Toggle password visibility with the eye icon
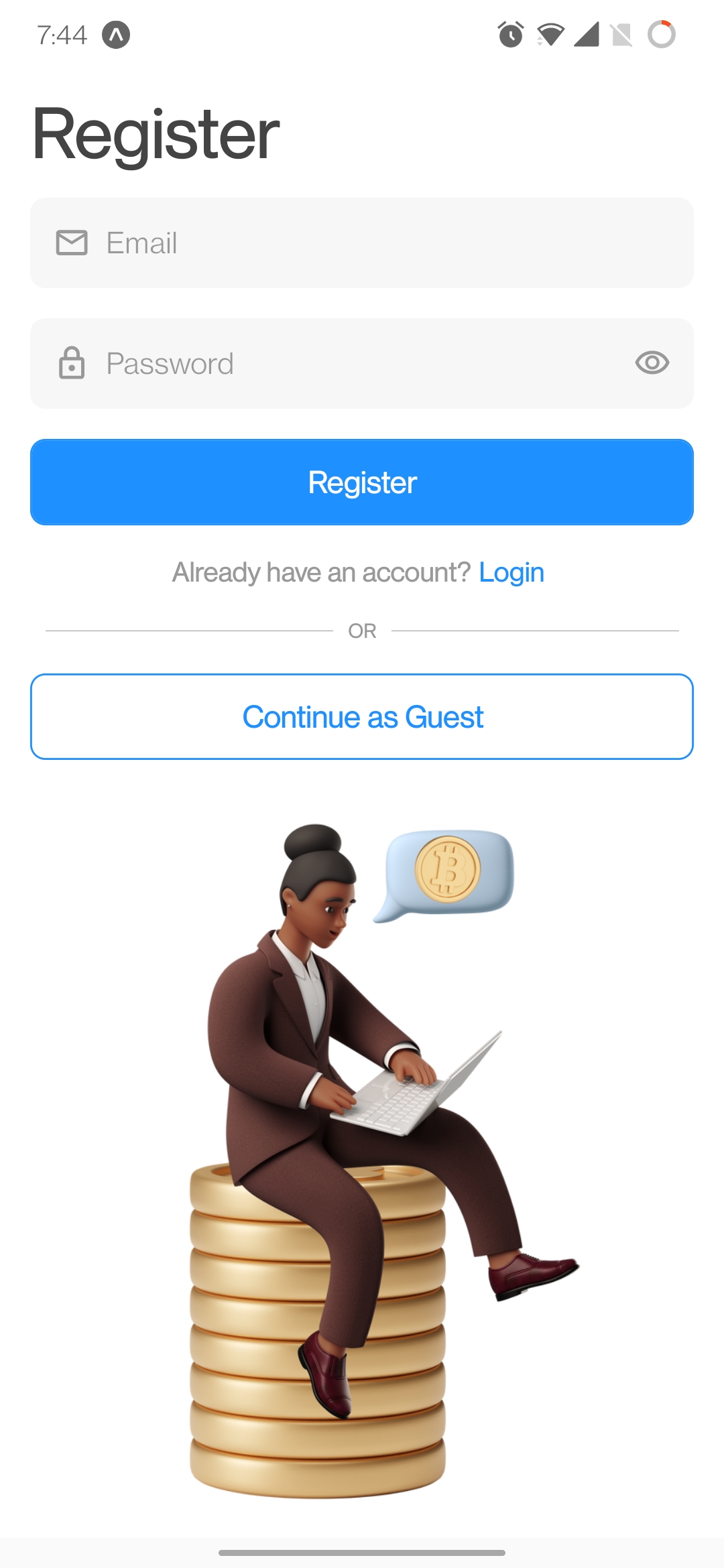The width and height of the screenshot is (724, 1568). tap(652, 363)
